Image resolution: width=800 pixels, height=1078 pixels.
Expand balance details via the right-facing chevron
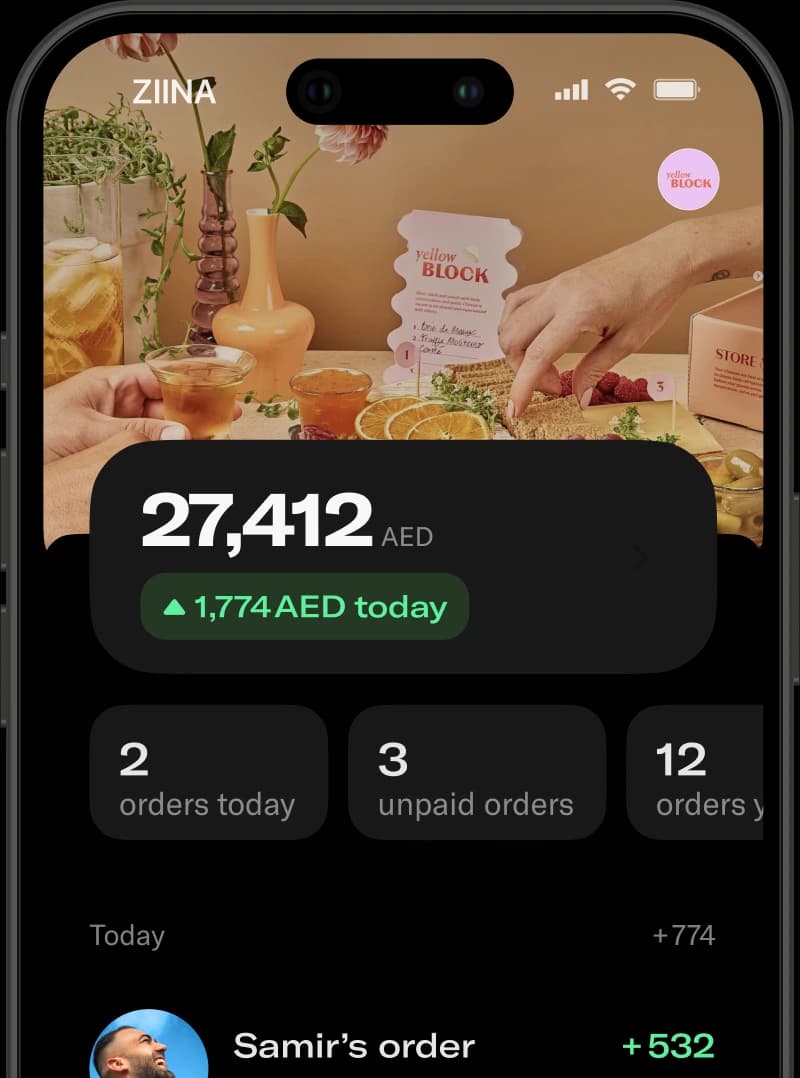click(x=640, y=559)
